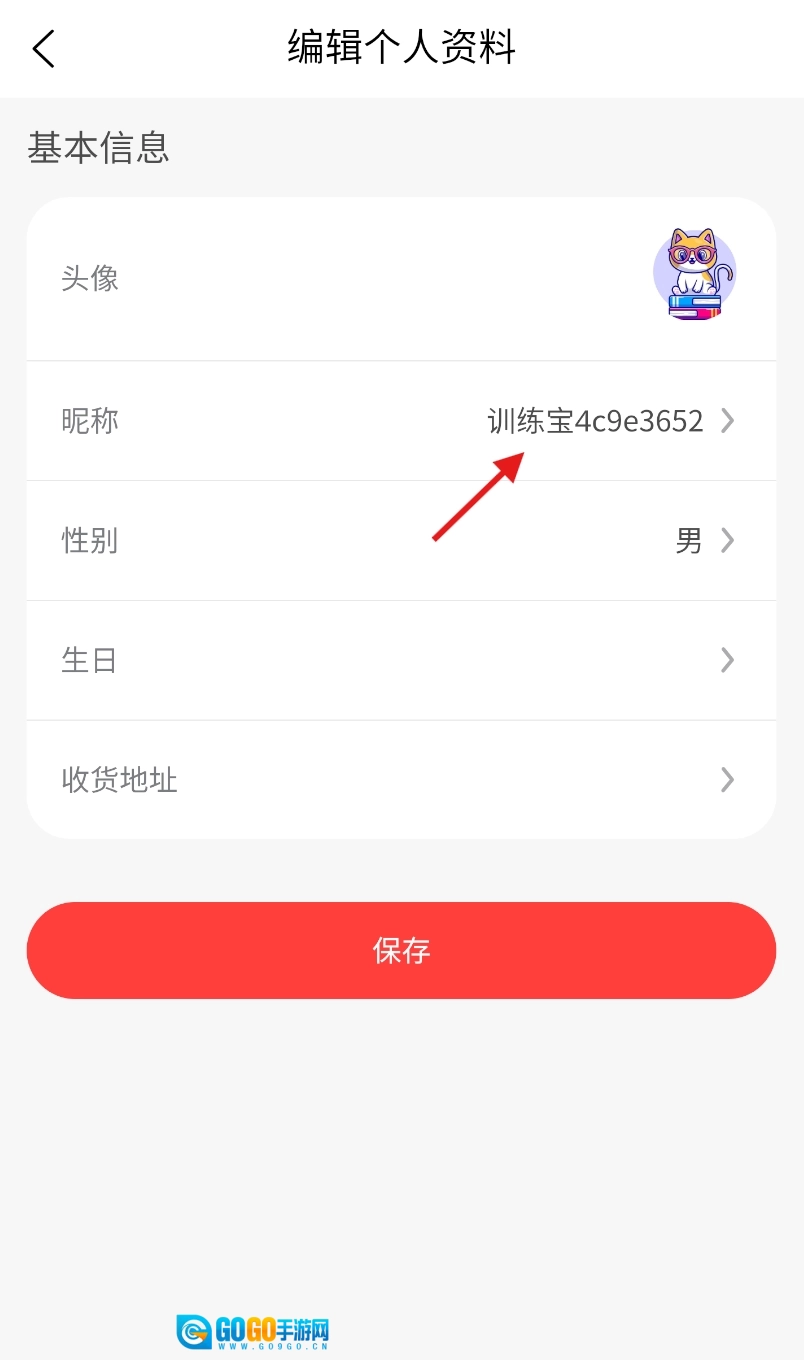The width and height of the screenshot is (804, 1360).
Task: Open the 收货地址 shipping address row
Action: (x=400, y=780)
